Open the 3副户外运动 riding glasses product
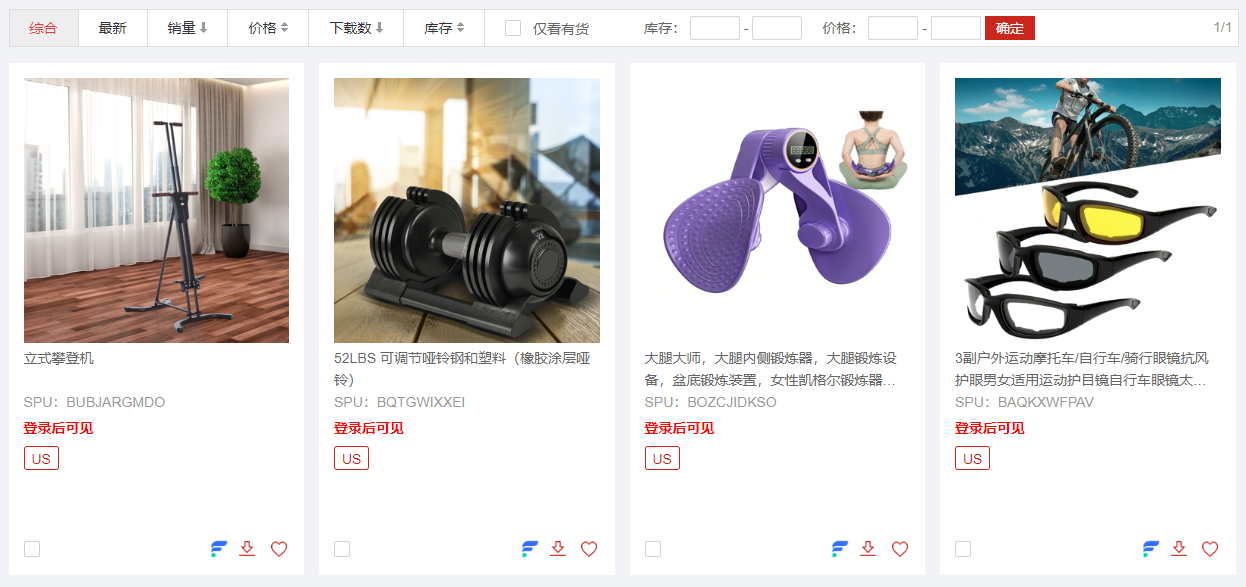 (1087, 210)
